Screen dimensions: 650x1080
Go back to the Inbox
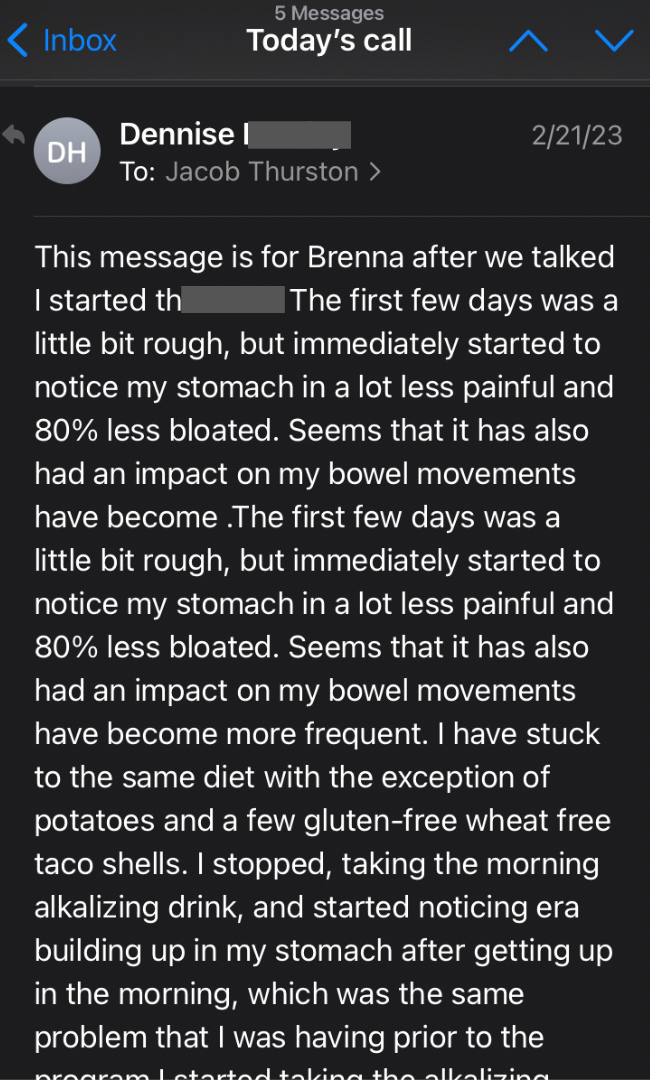click(62, 41)
